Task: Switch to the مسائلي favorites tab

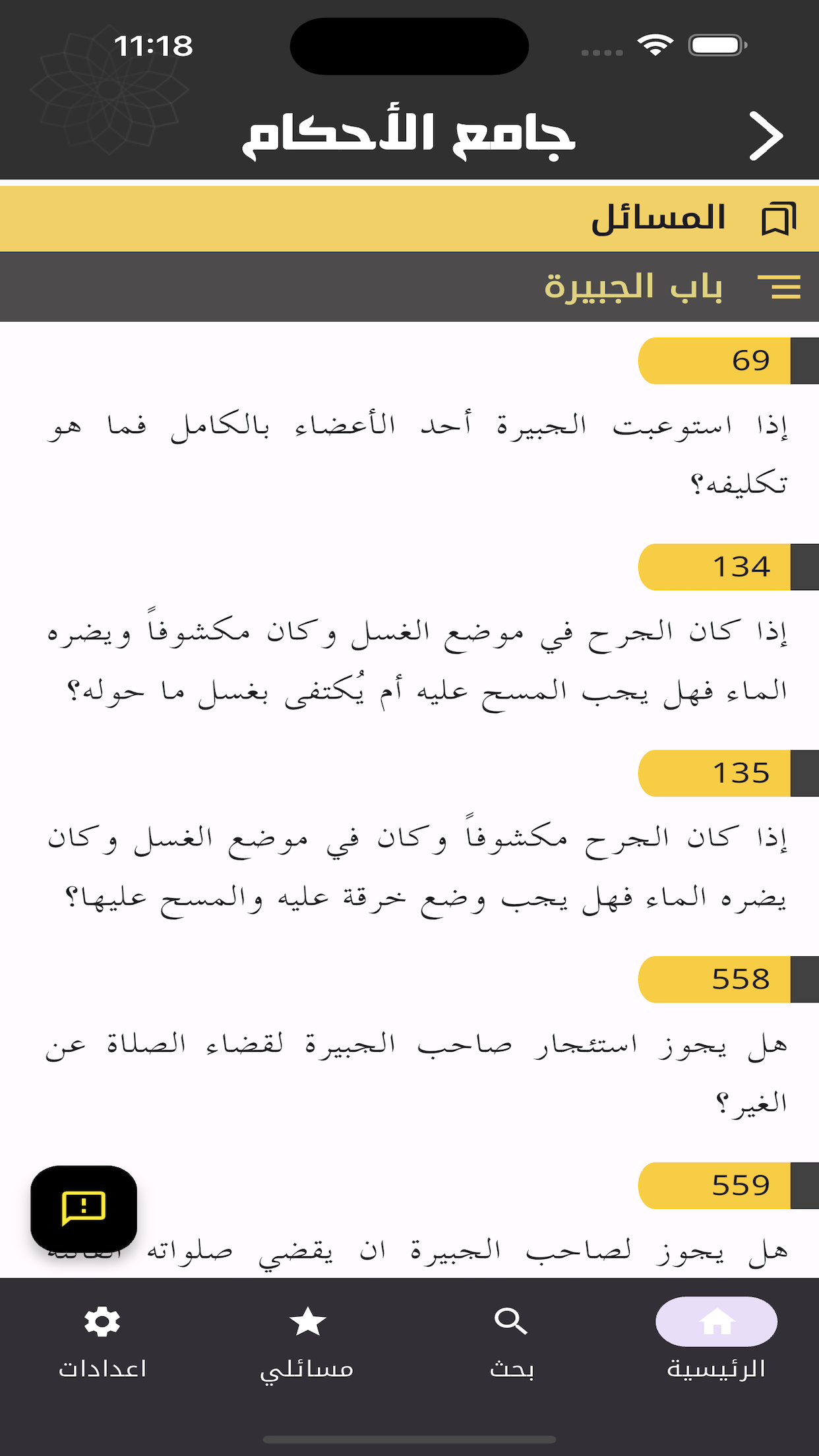Action: point(307,1341)
